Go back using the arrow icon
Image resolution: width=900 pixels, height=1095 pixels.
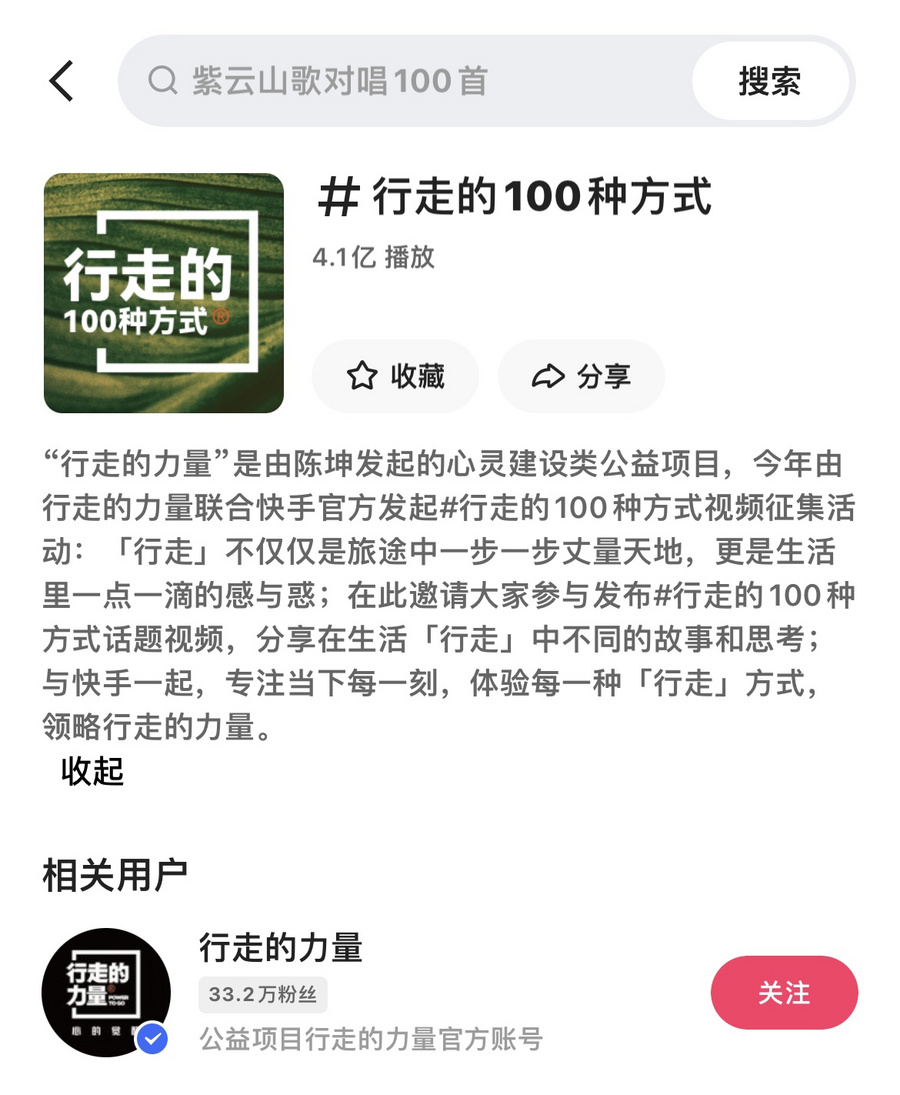coord(62,81)
